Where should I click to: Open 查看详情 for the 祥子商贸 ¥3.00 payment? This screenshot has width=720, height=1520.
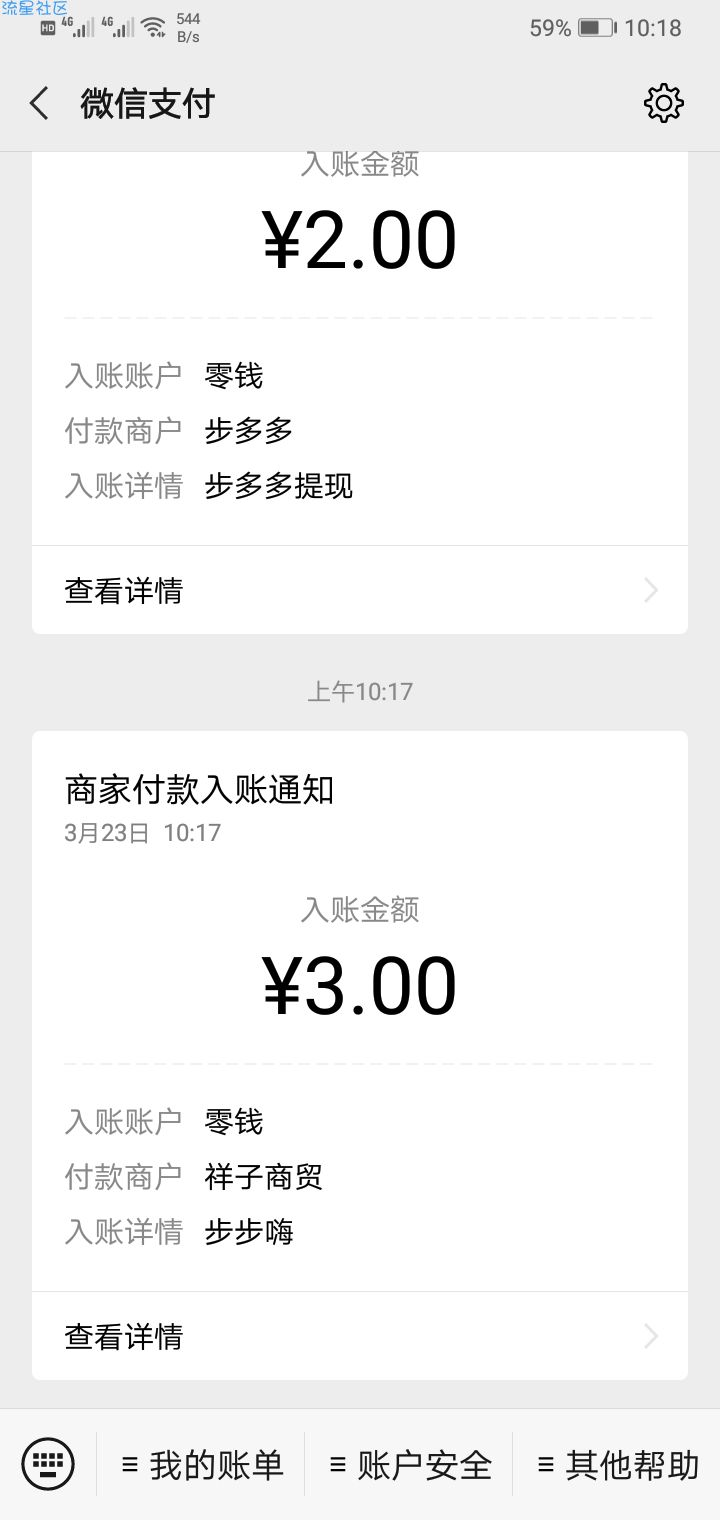(x=360, y=1336)
